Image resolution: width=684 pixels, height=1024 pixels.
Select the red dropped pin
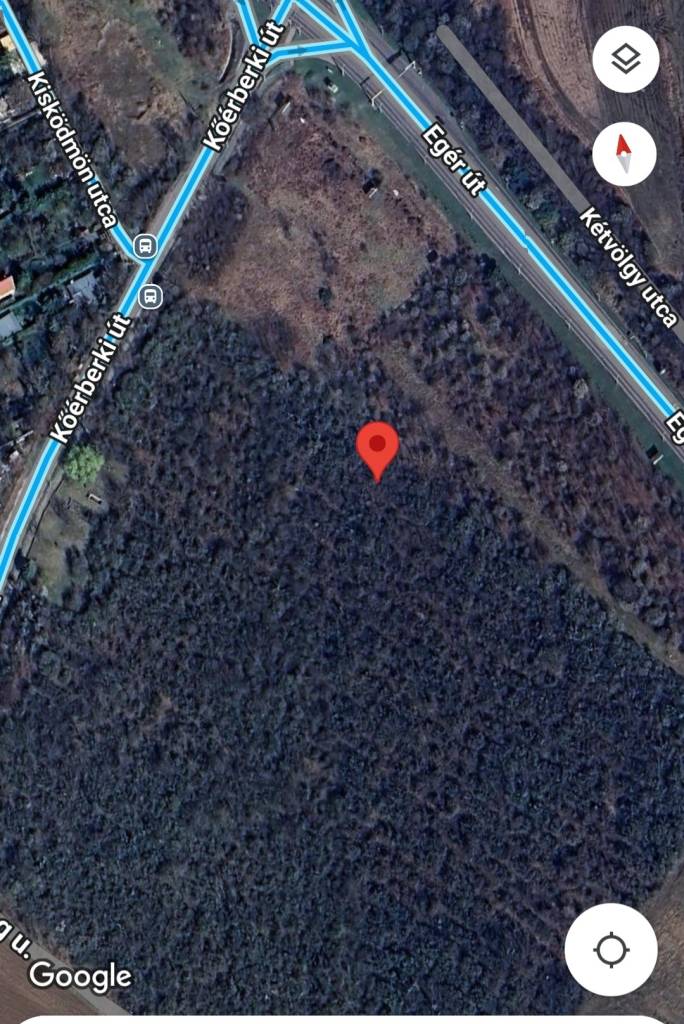[378, 449]
